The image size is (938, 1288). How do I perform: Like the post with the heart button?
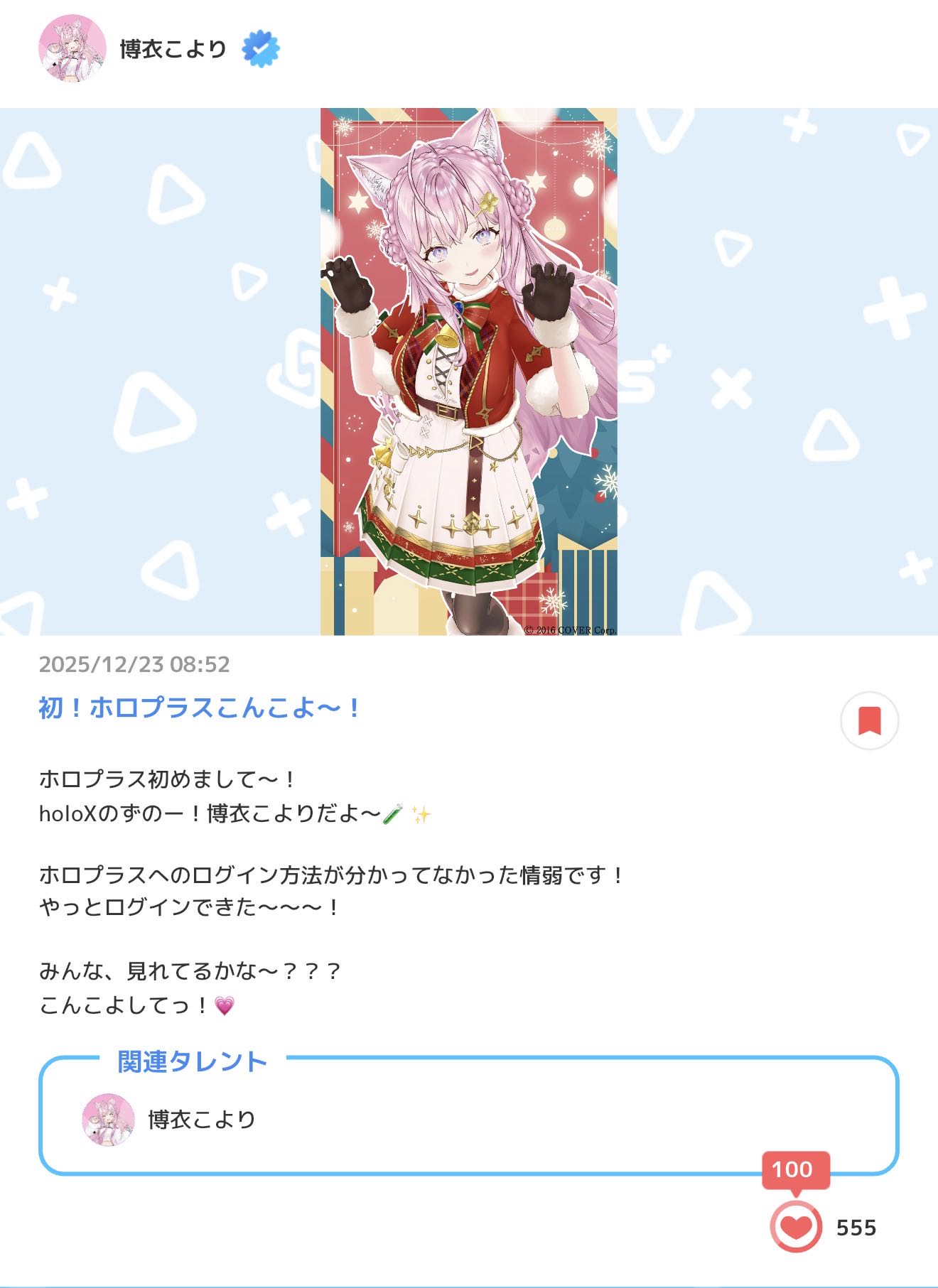(x=796, y=1227)
